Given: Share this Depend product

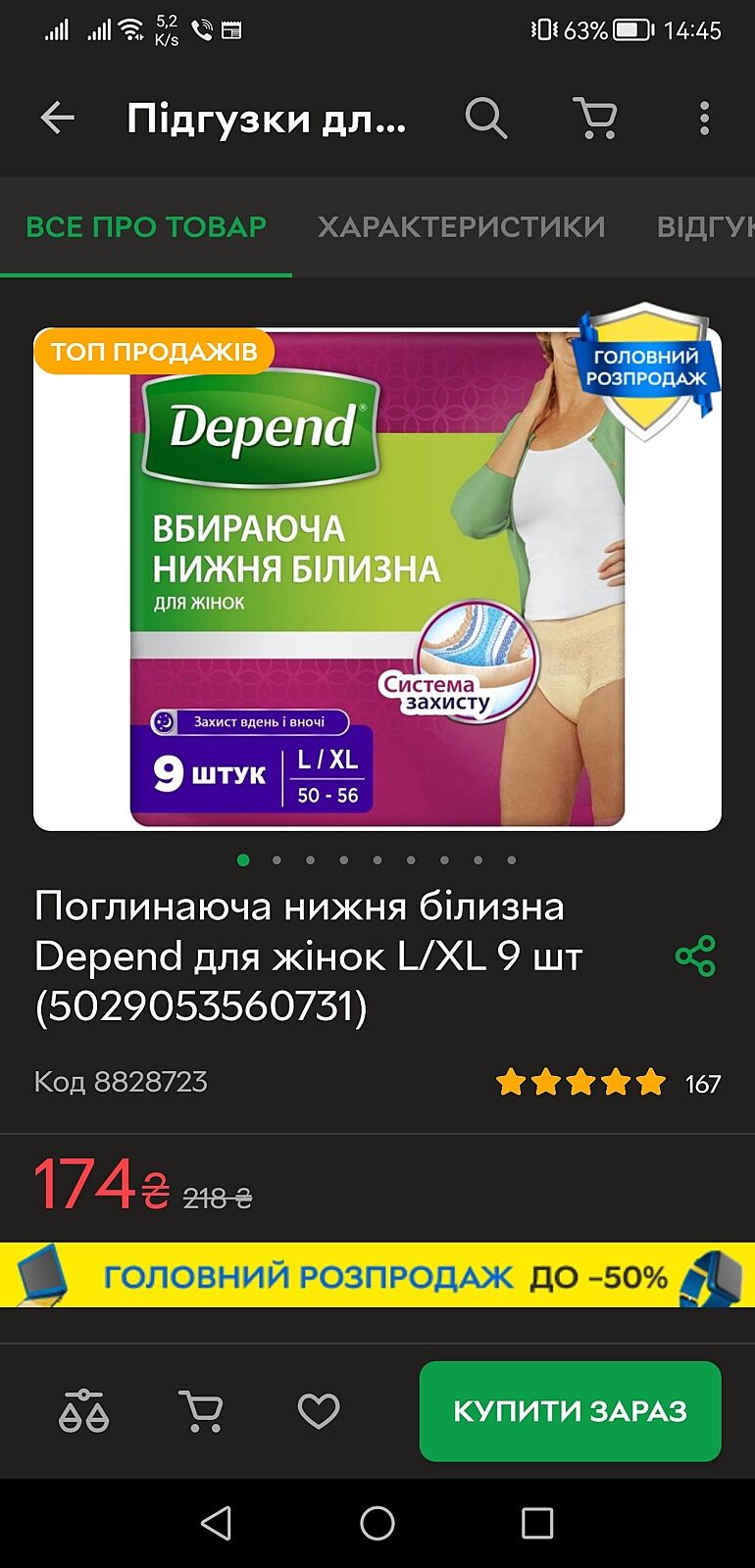Looking at the screenshot, I should pyautogui.click(x=695, y=955).
